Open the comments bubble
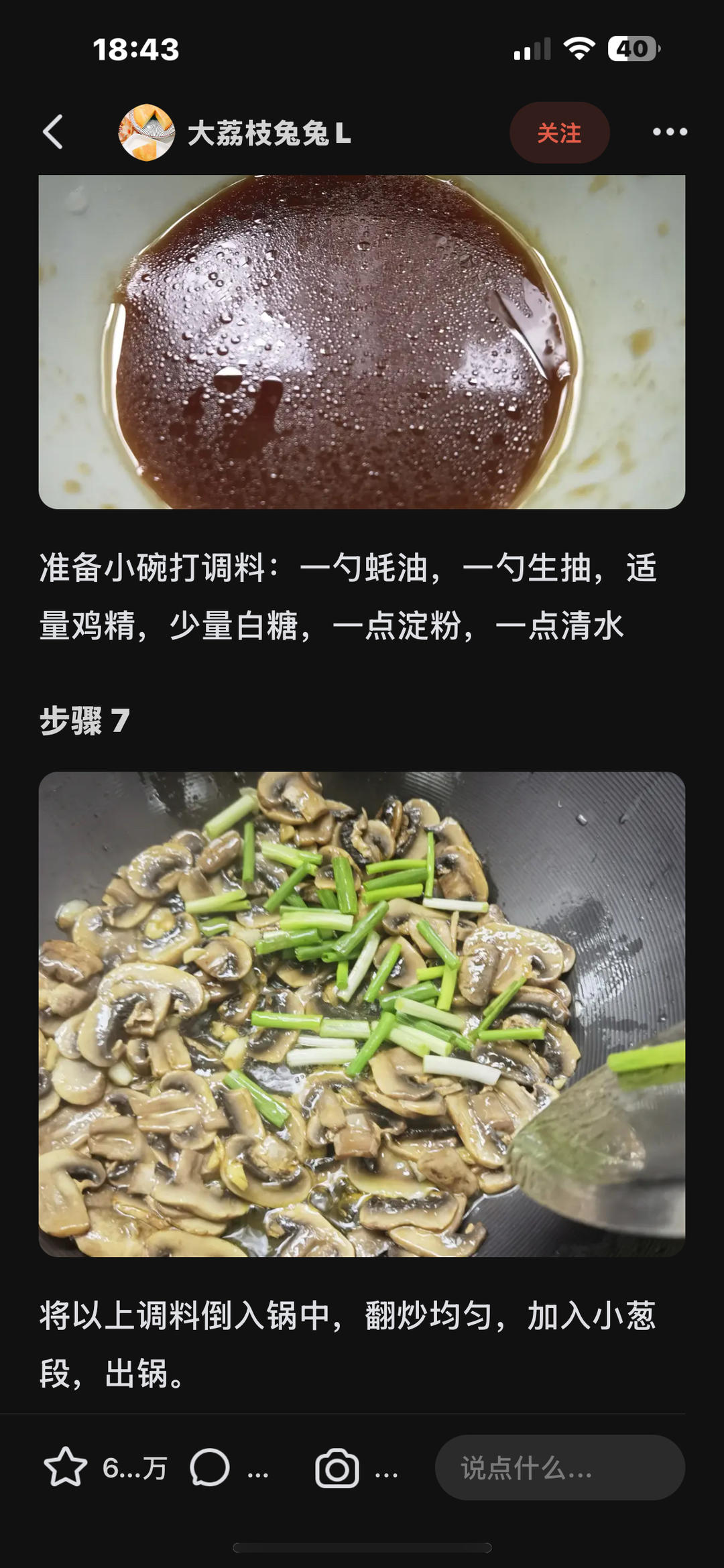The height and width of the screenshot is (1568, 724). (x=210, y=1467)
